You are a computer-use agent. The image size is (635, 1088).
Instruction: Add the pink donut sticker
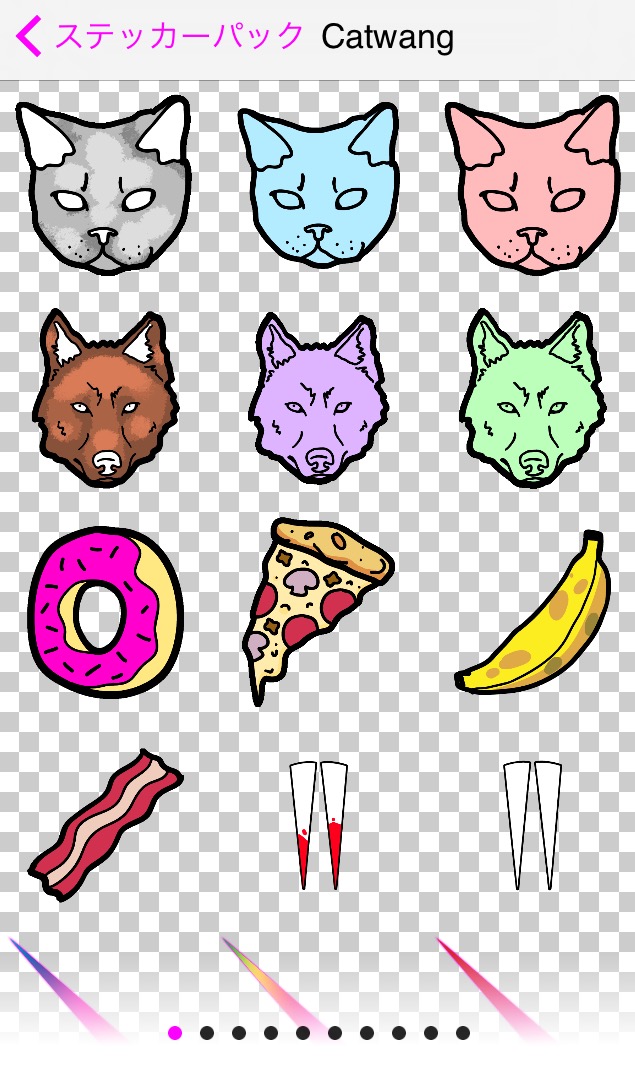pyautogui.click(x=105, y=611)
